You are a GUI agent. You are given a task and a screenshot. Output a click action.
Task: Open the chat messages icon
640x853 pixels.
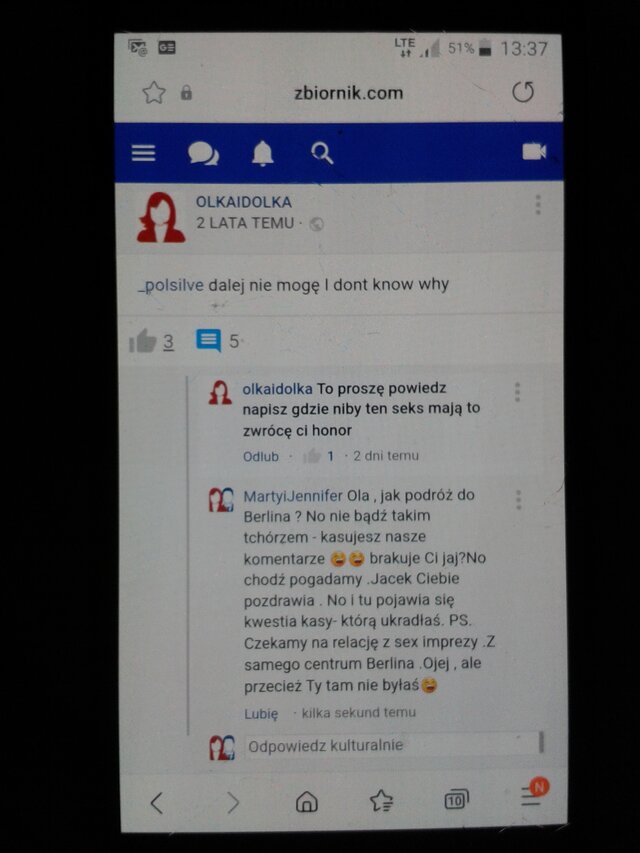click(203, 153)
